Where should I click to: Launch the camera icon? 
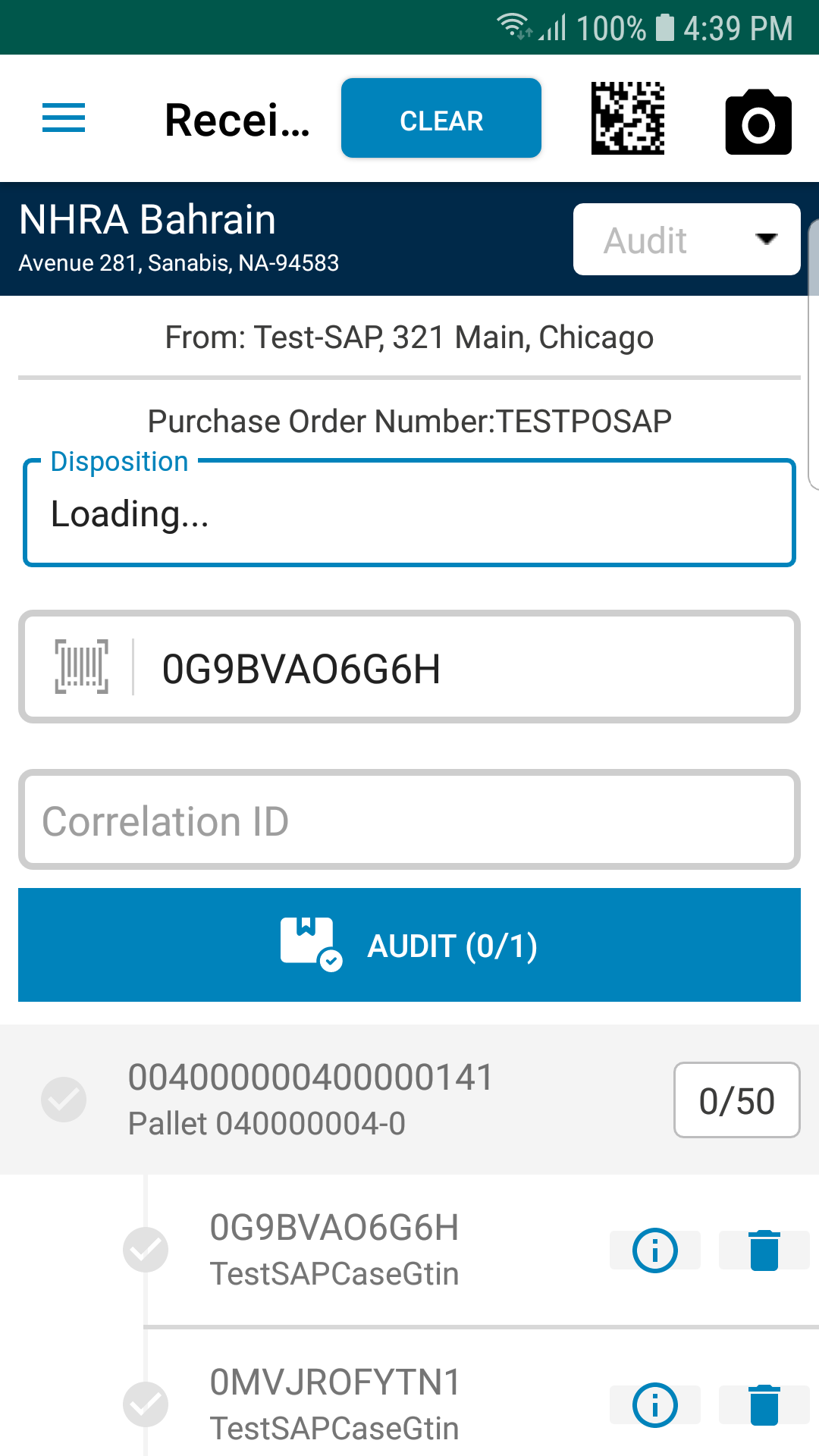[x=758, y=121]
